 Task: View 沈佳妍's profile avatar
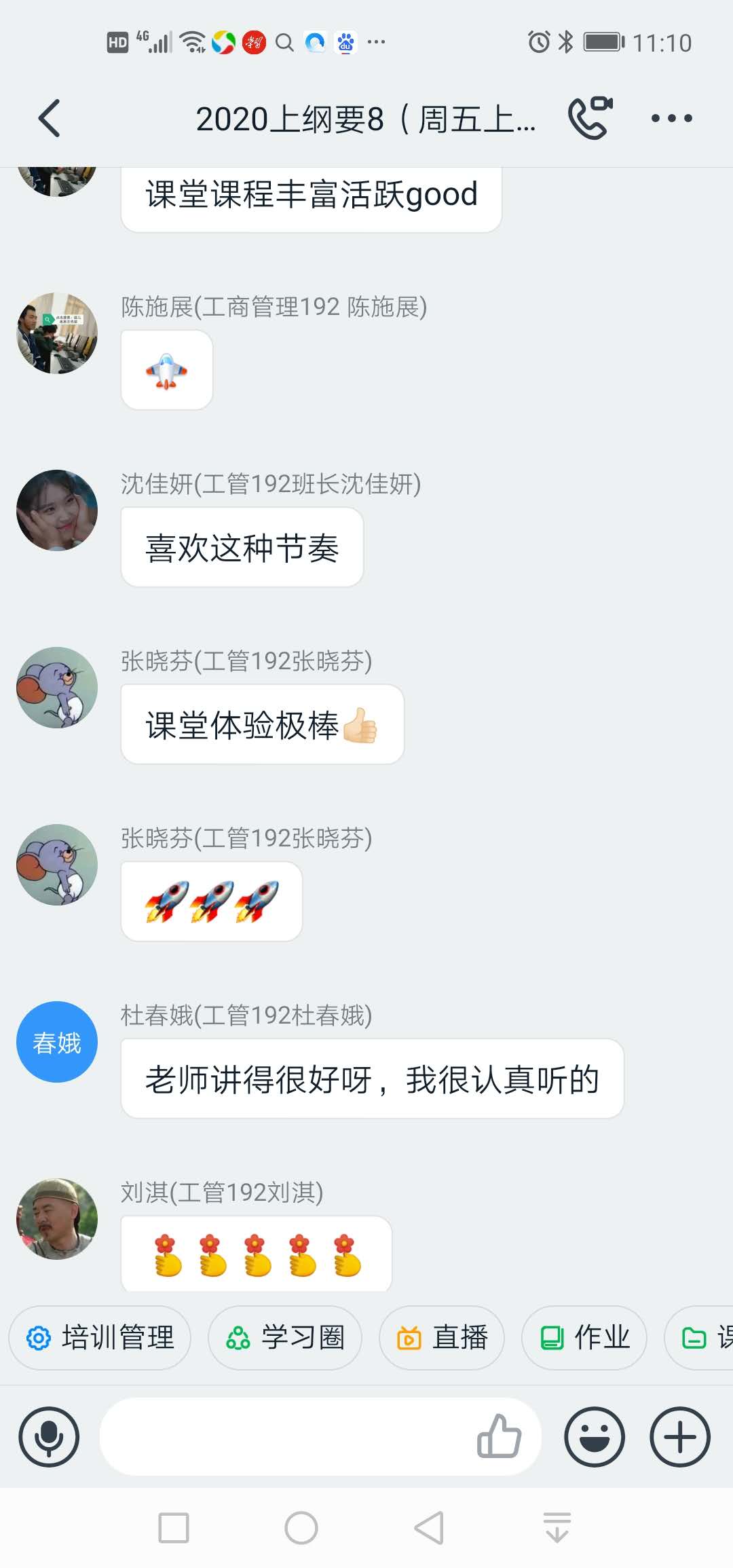tap(57, 510)
